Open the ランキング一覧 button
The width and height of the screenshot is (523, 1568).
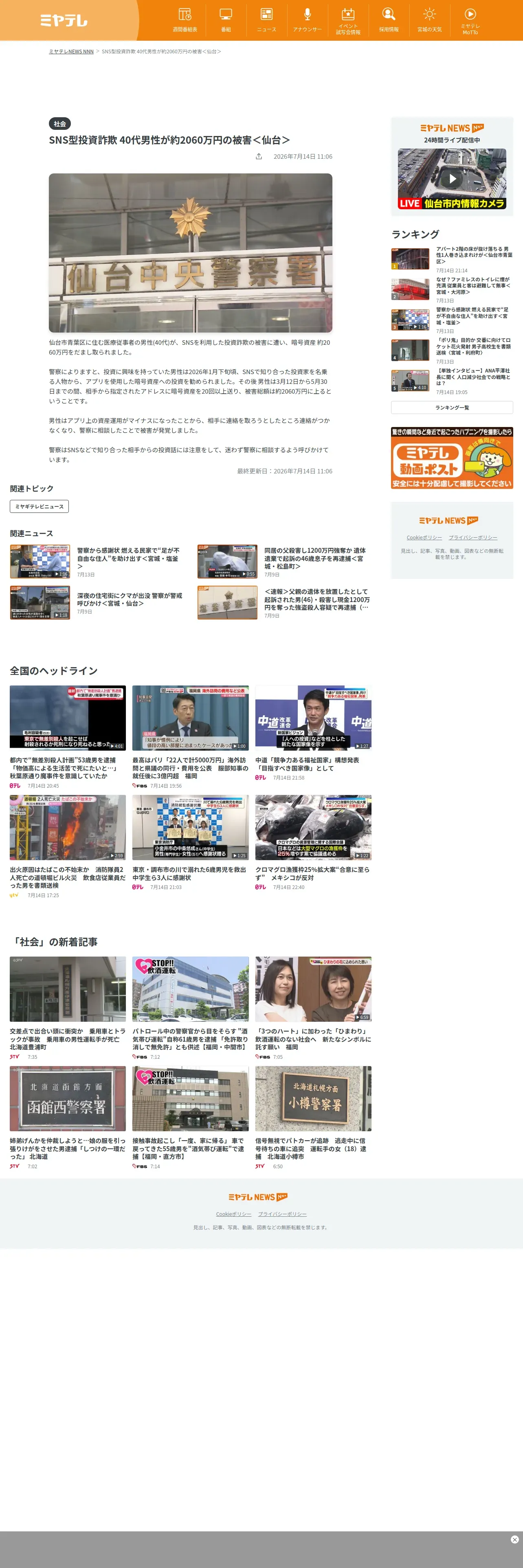click(x=452, y=407)
